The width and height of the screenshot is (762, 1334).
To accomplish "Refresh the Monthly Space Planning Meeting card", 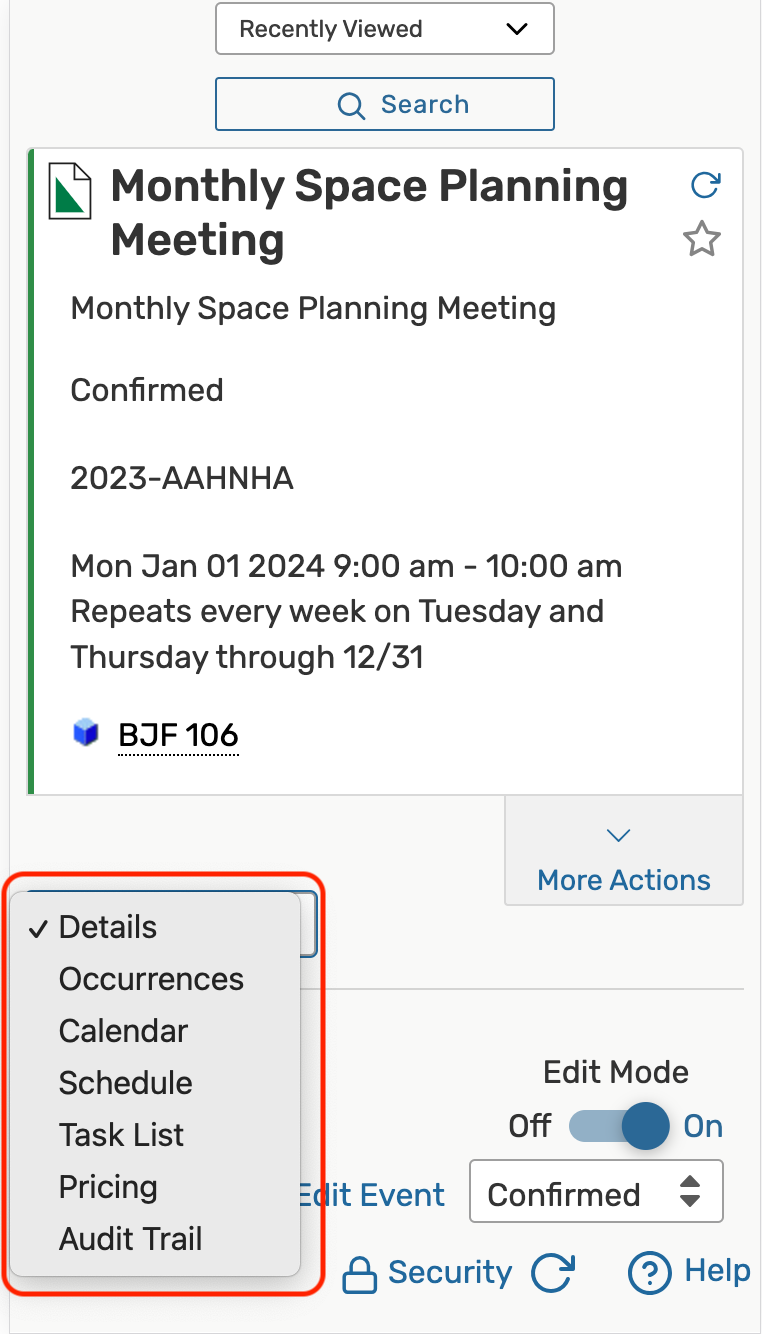I will tap(705, 185).
